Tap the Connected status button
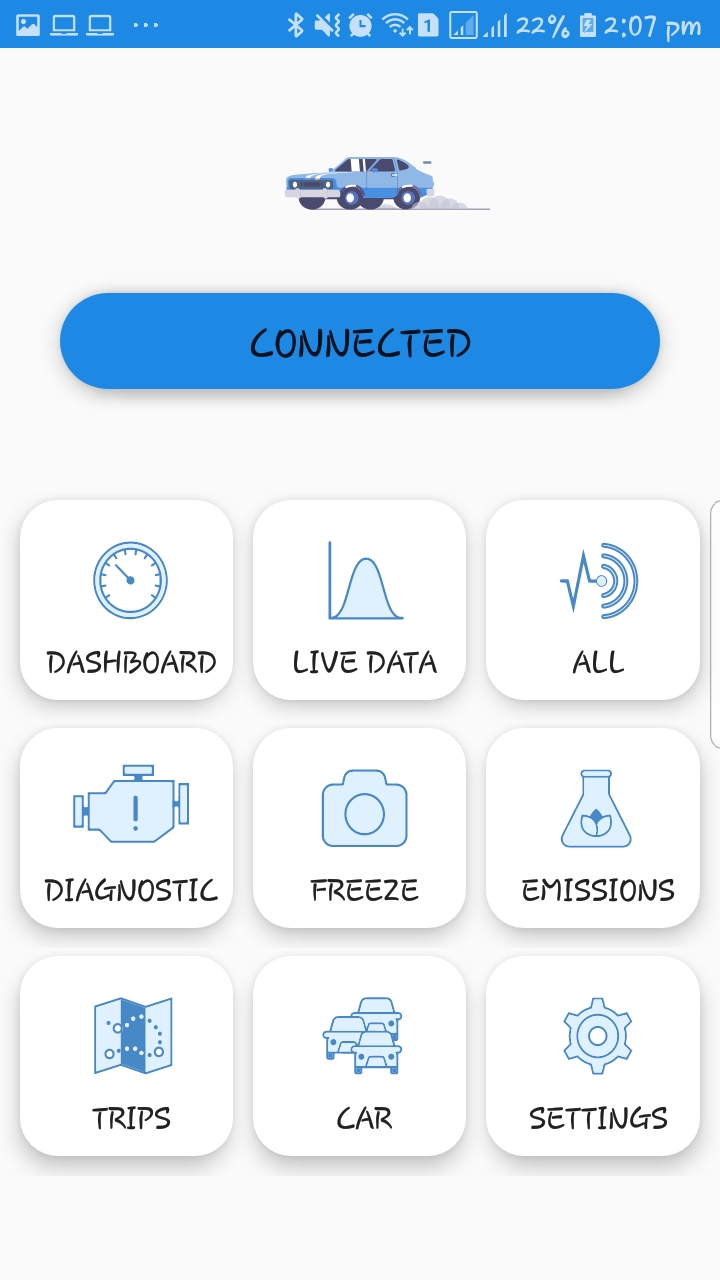The image size is (720, 1280). [360, 341]
